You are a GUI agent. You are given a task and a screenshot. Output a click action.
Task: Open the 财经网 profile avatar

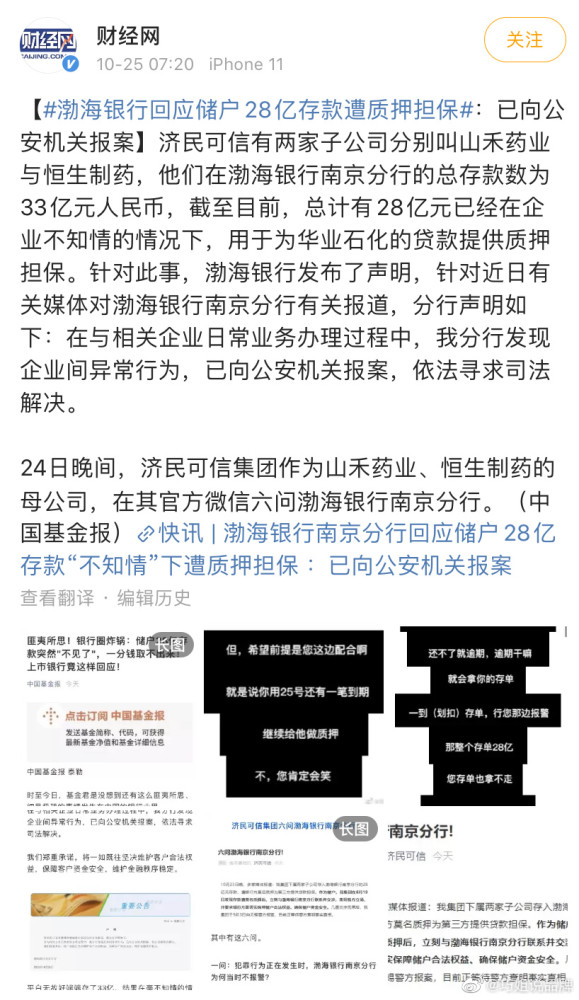pyautogui.click(x=48, y=45)
